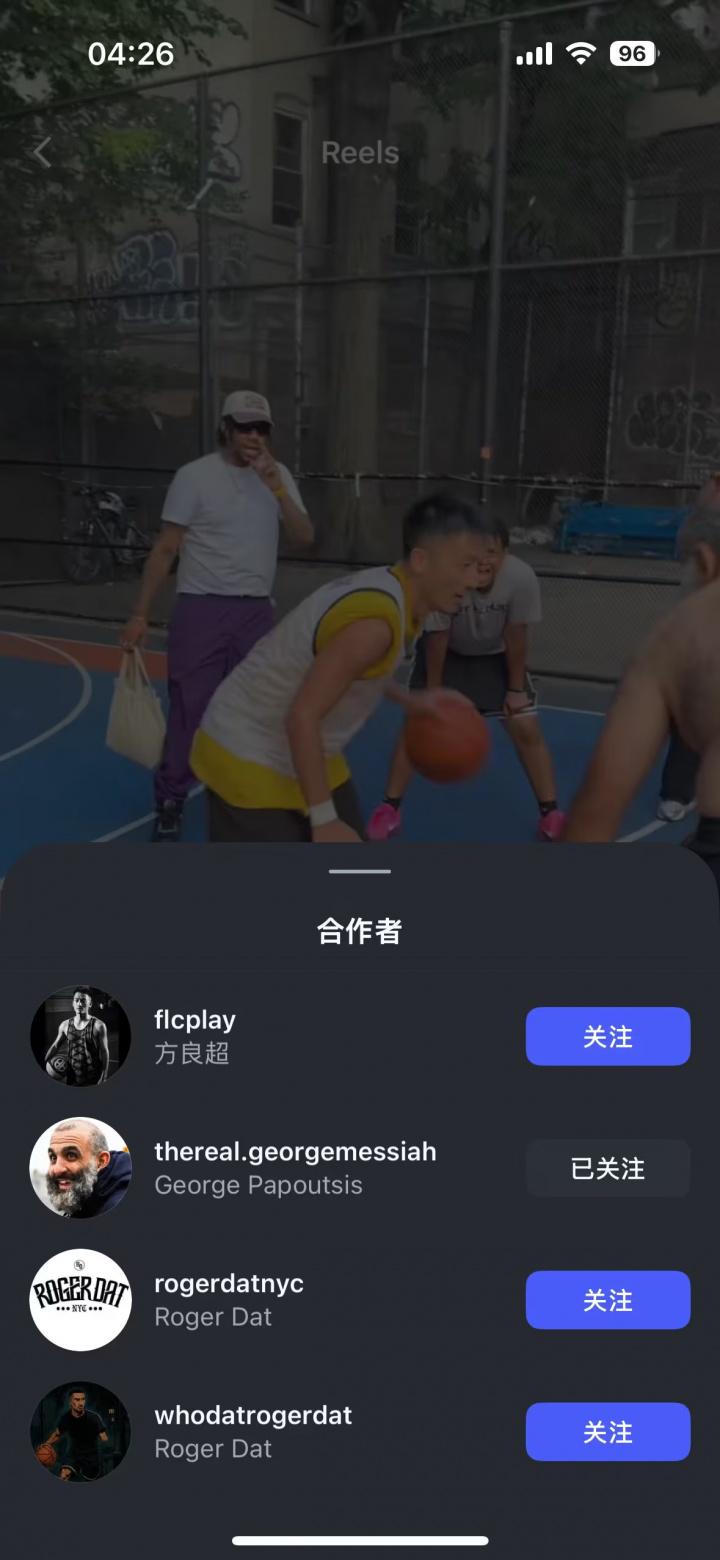Select the 合作者 sheet header

coord(359,931)
